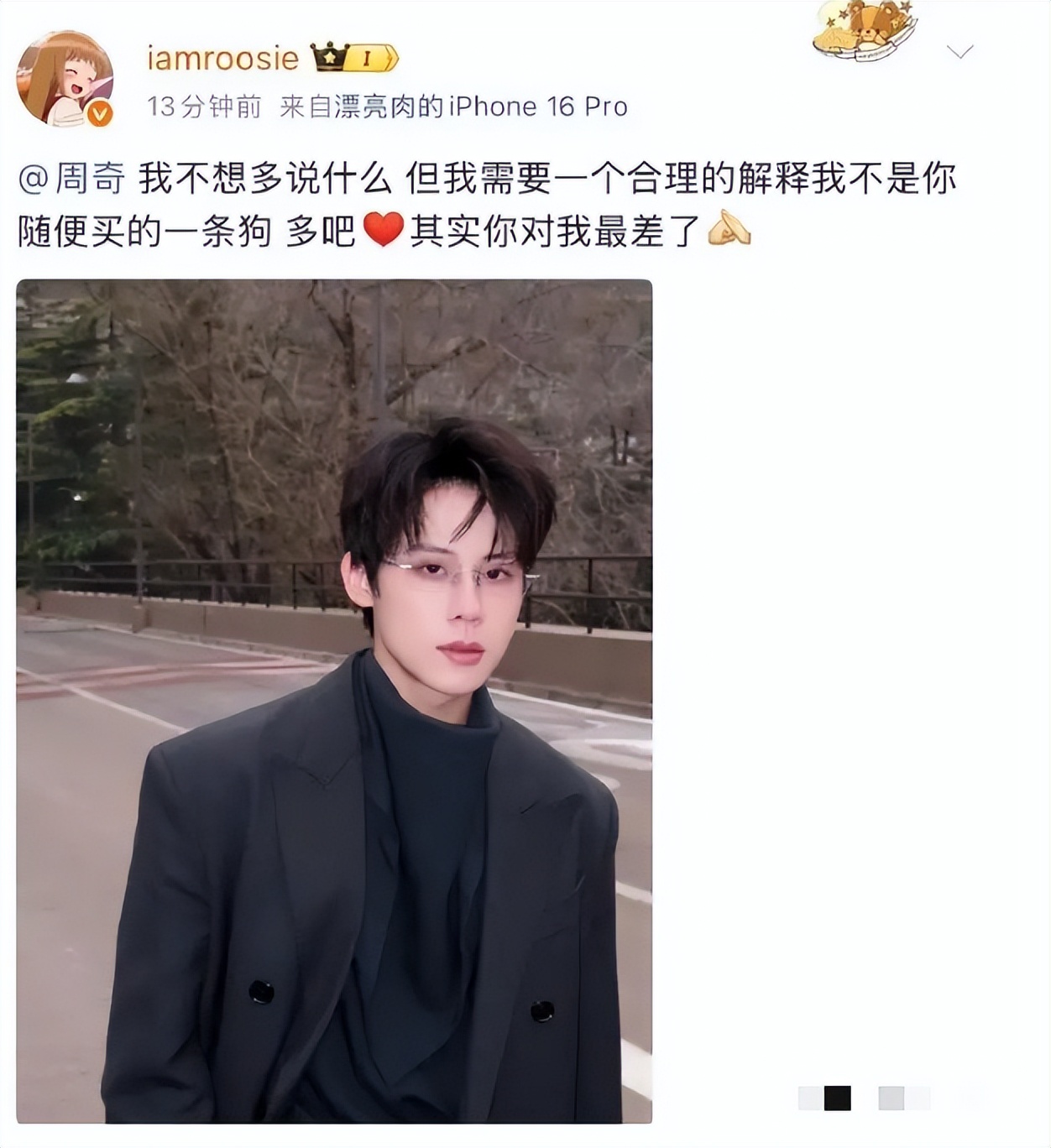Open the @周奇 mention link
1051x1148 pixels.
coord(72,179)
